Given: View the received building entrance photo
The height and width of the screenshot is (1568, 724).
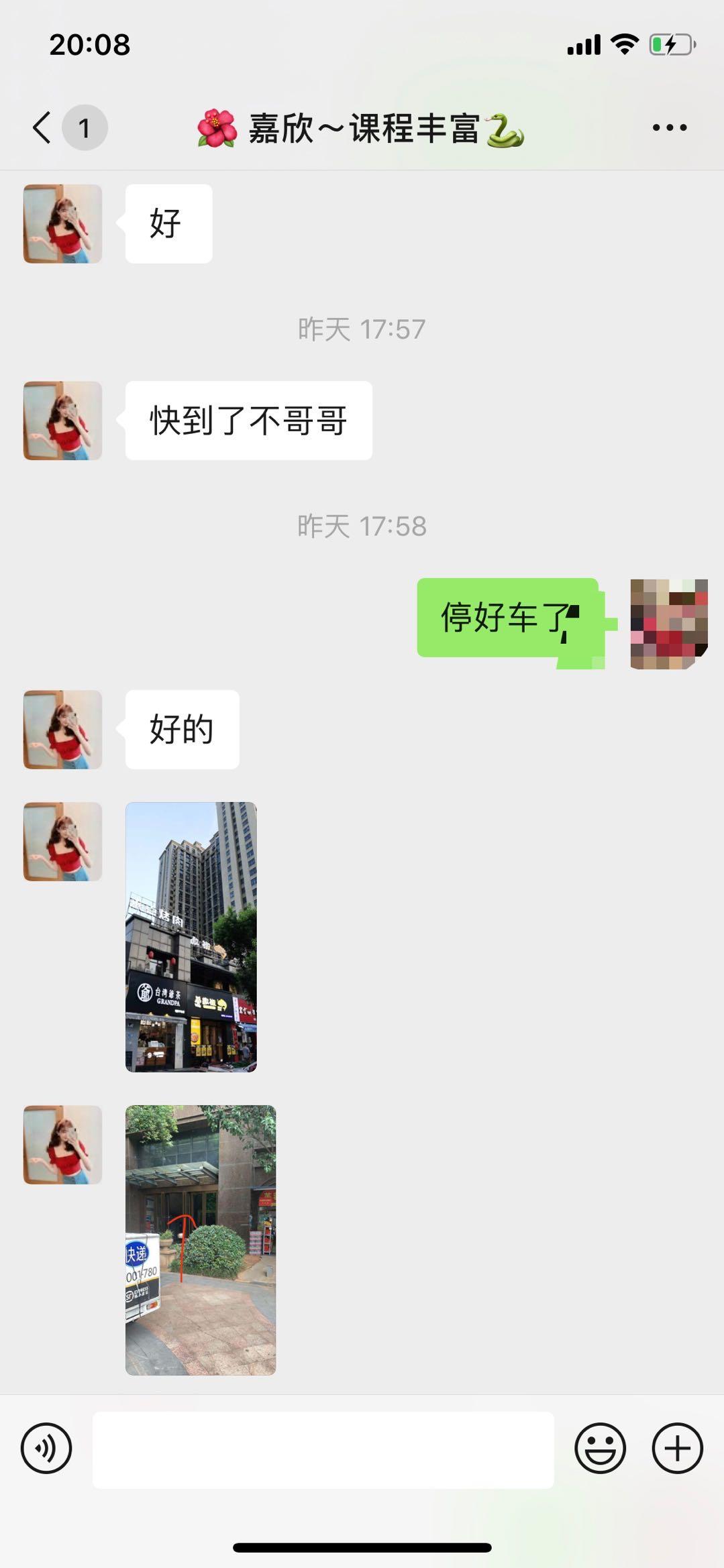Looking at the screenshot, I should click(201, 1240).
